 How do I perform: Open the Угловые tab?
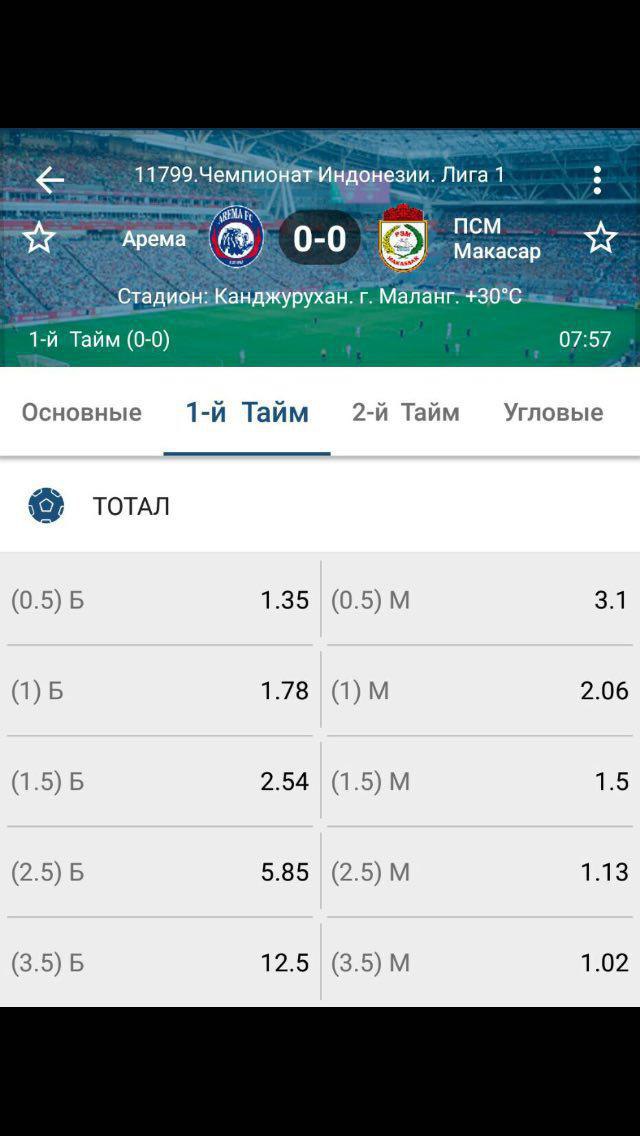(x=554, y=412)
